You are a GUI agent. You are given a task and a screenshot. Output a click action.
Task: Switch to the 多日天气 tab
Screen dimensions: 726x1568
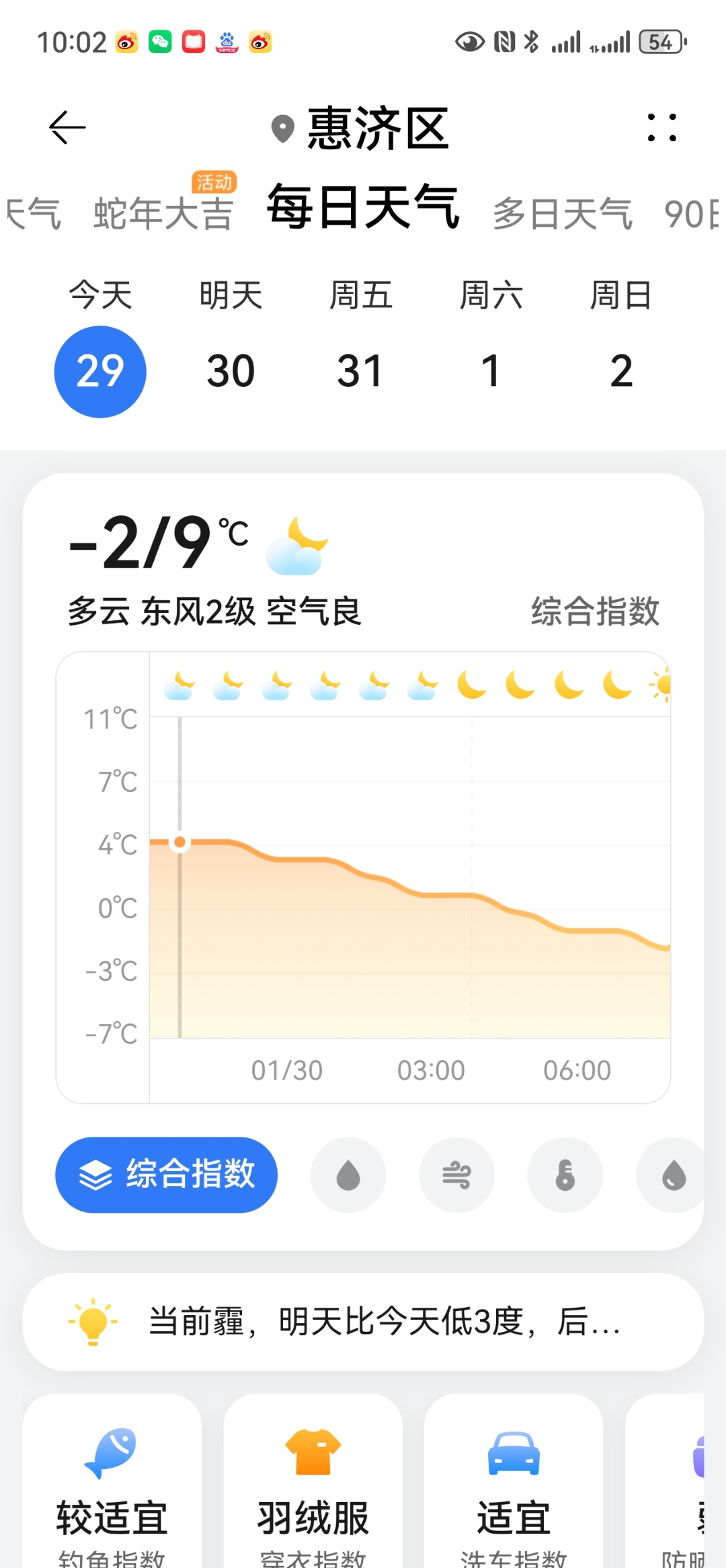tap(563, 214)
